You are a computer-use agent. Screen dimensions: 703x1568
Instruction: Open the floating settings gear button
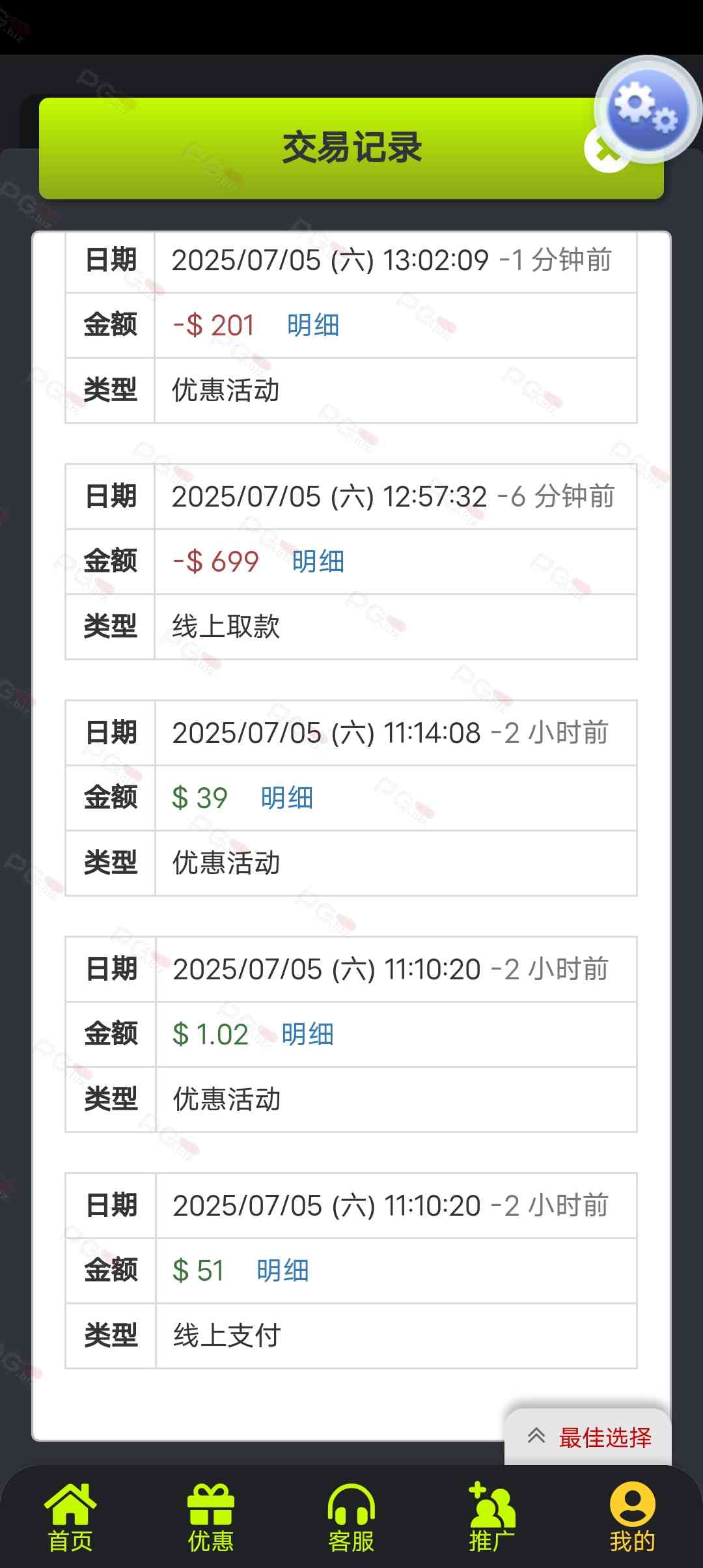click(x=647, y=109)
